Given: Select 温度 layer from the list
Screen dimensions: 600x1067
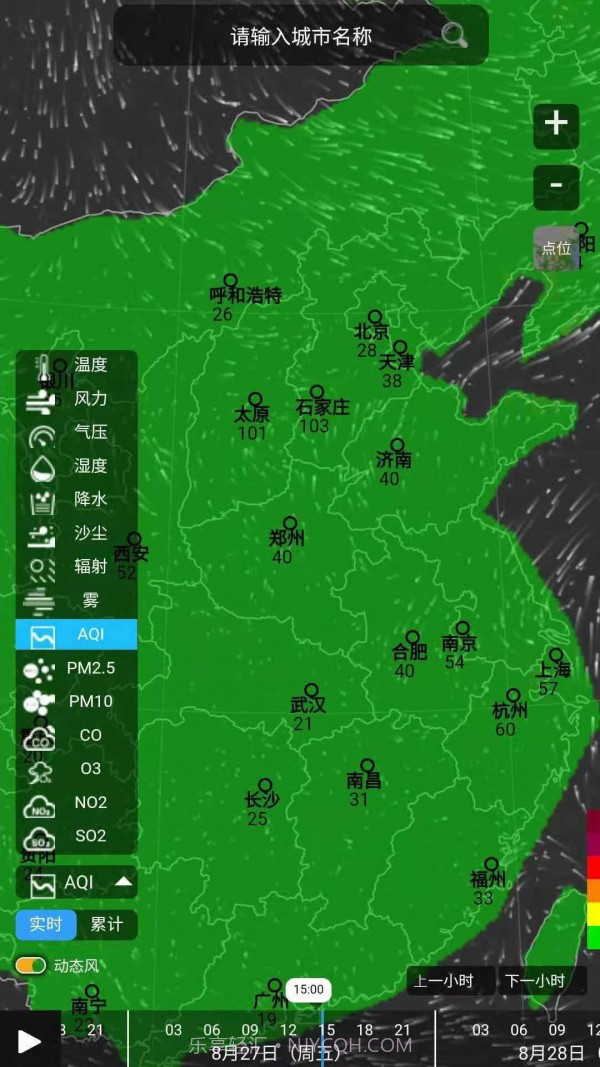Looking at the screenshot, I should click(x=76, y=365).
